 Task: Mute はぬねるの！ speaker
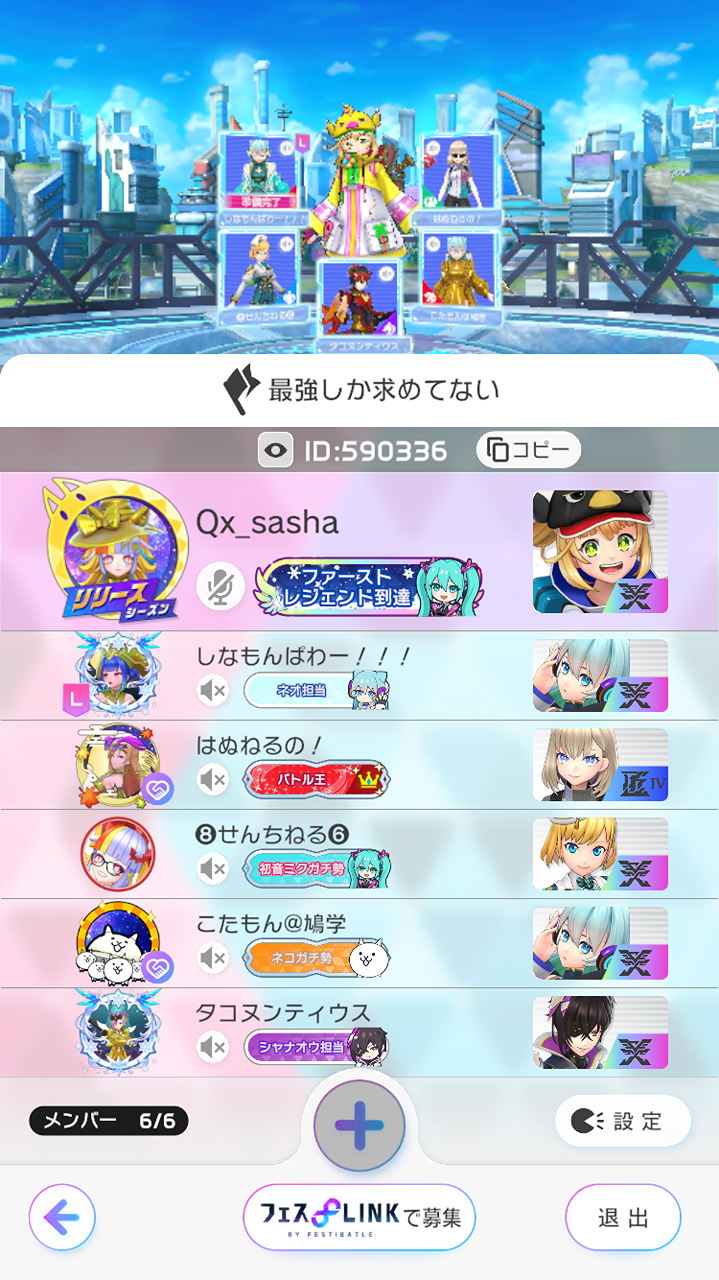click(x=213, y=780)
